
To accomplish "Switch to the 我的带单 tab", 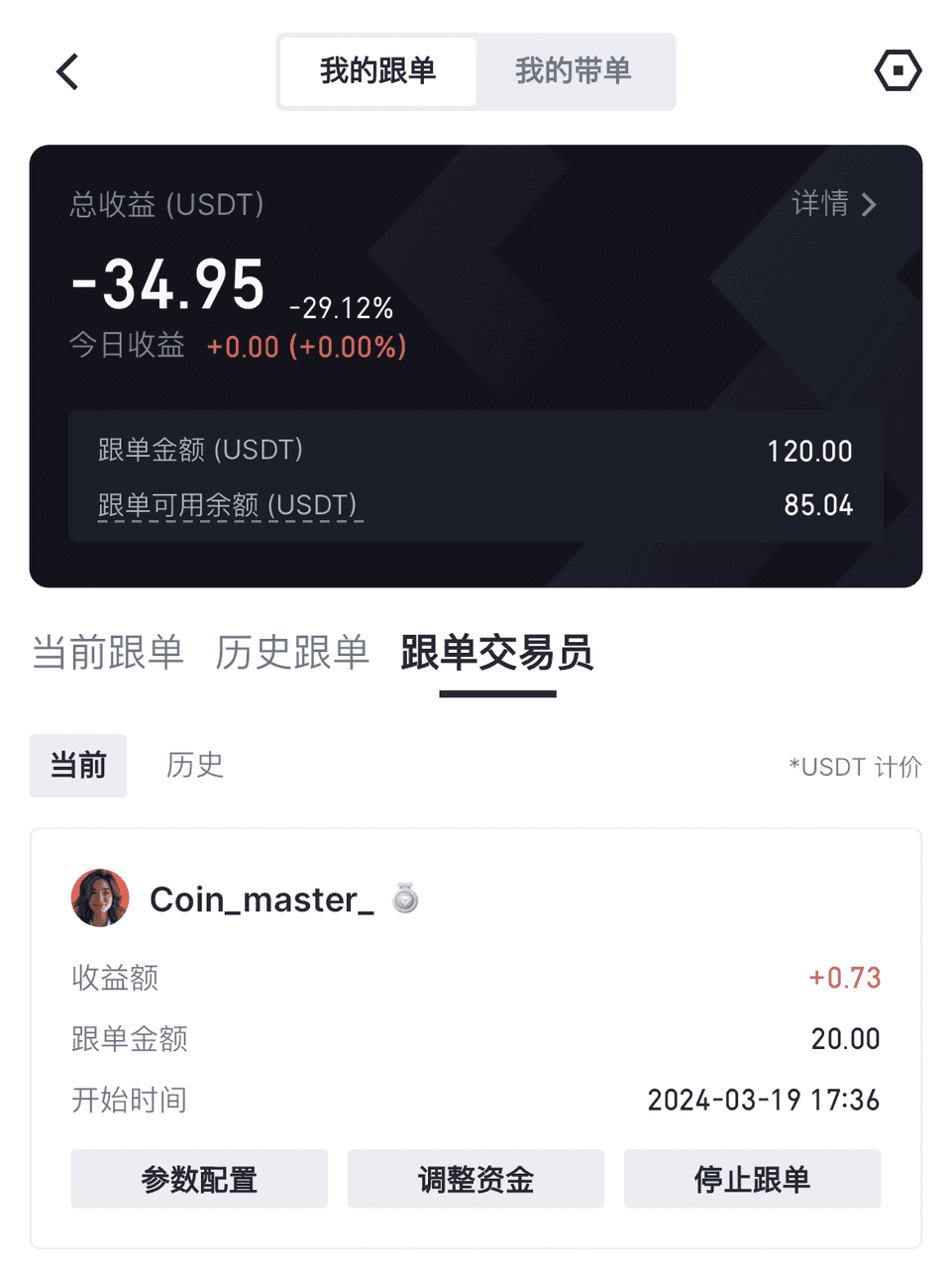I will [573, 71].
